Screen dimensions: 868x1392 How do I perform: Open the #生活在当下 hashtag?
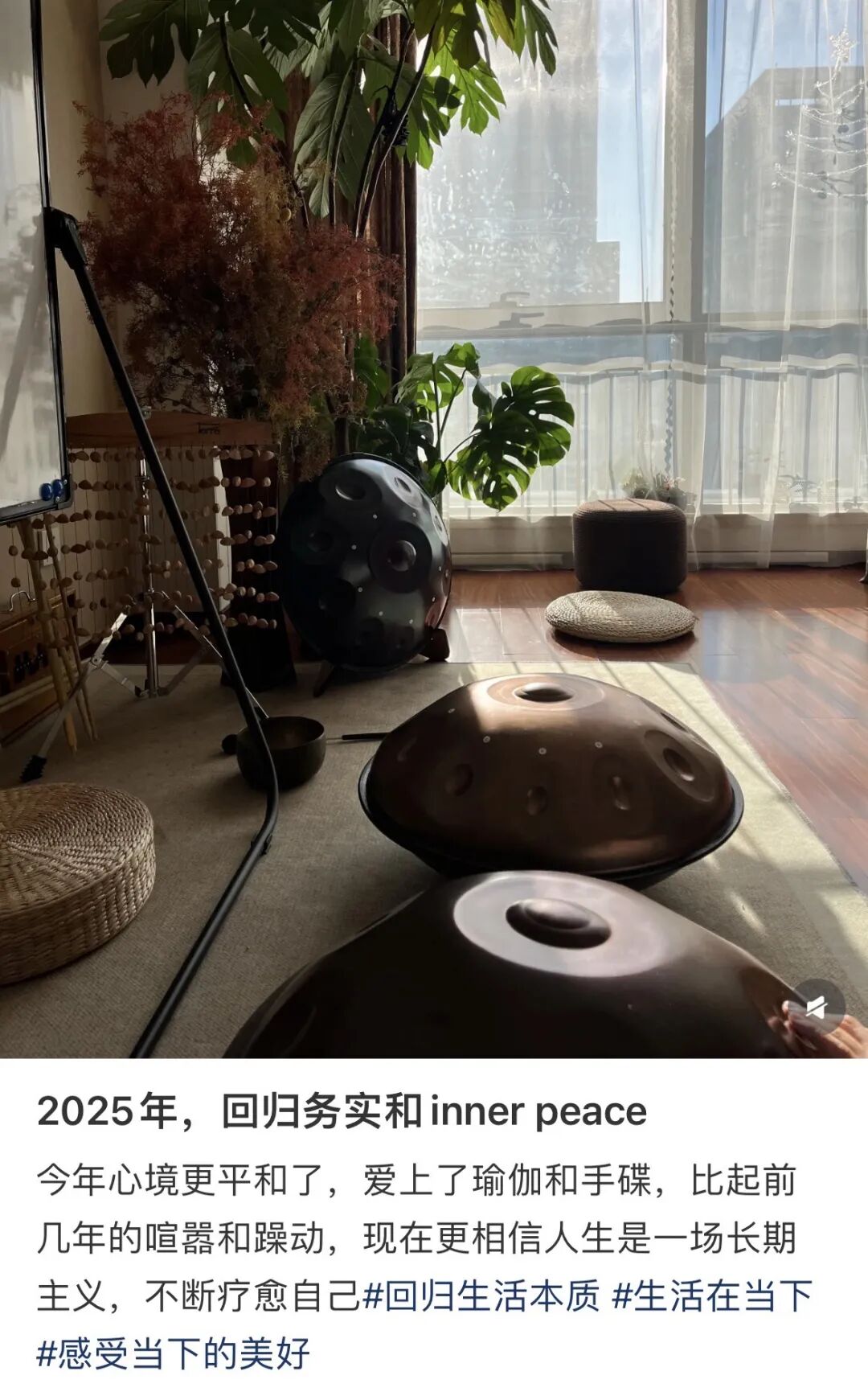click(x=712, y=1296)
